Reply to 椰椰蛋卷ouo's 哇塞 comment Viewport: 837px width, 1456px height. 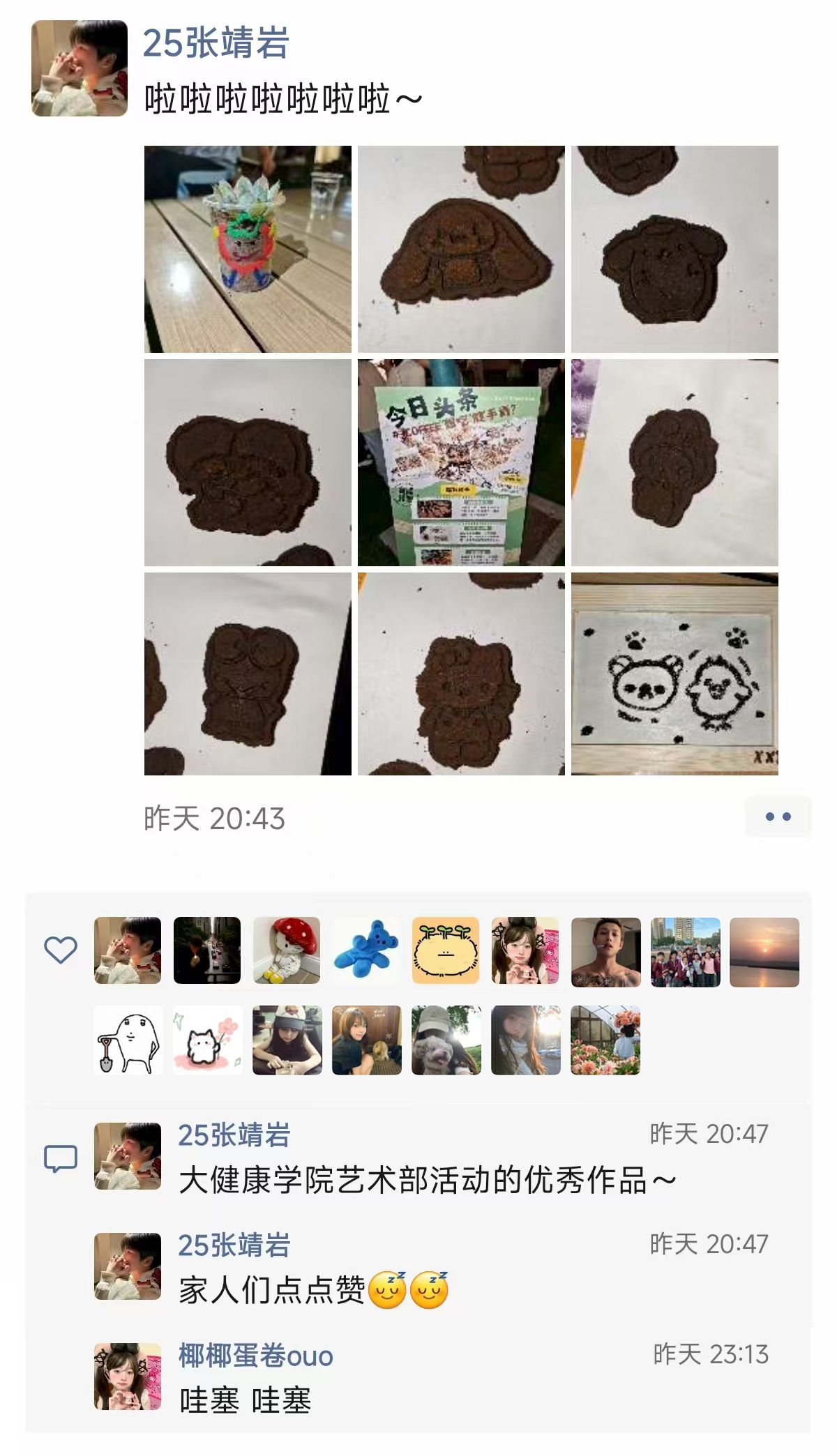click(246, 1400)
